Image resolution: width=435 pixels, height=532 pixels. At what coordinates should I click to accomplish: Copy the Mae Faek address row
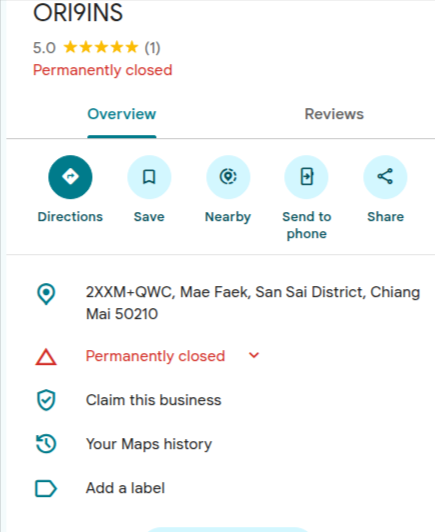(221, 303)
